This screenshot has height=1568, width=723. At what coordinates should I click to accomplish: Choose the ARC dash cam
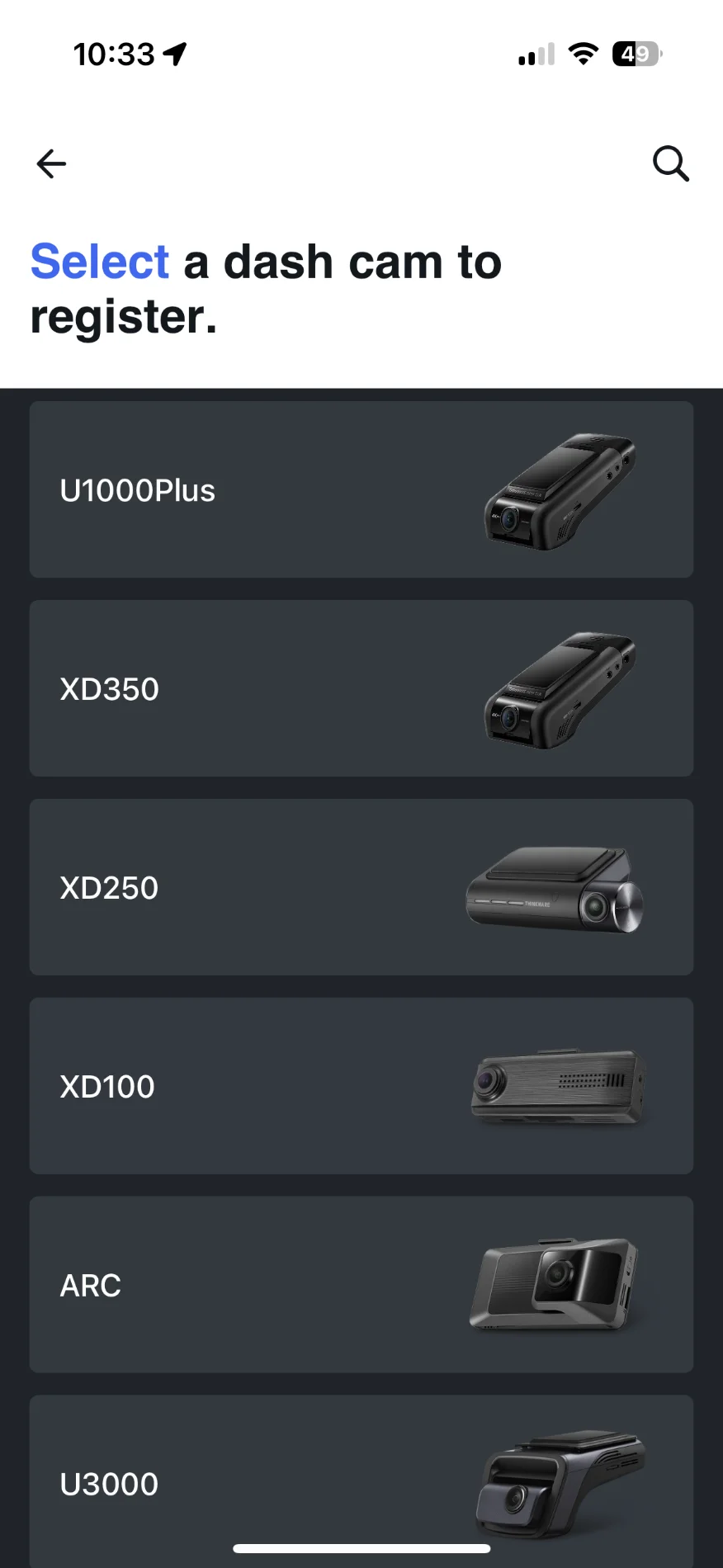coord(361,1285)
